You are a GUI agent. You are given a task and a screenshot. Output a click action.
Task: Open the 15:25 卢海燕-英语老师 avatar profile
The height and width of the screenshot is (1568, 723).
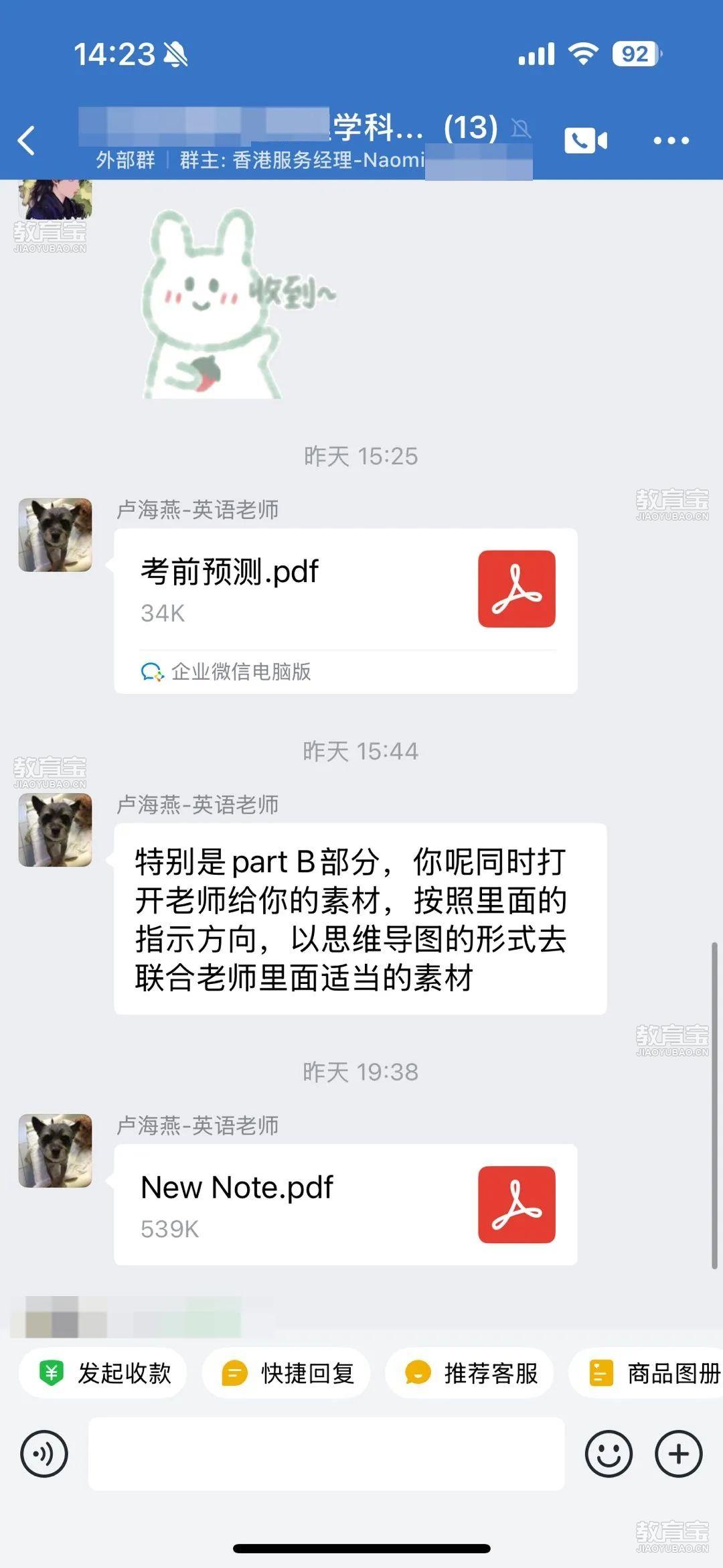pyautogui.click(x=55, y=534)
